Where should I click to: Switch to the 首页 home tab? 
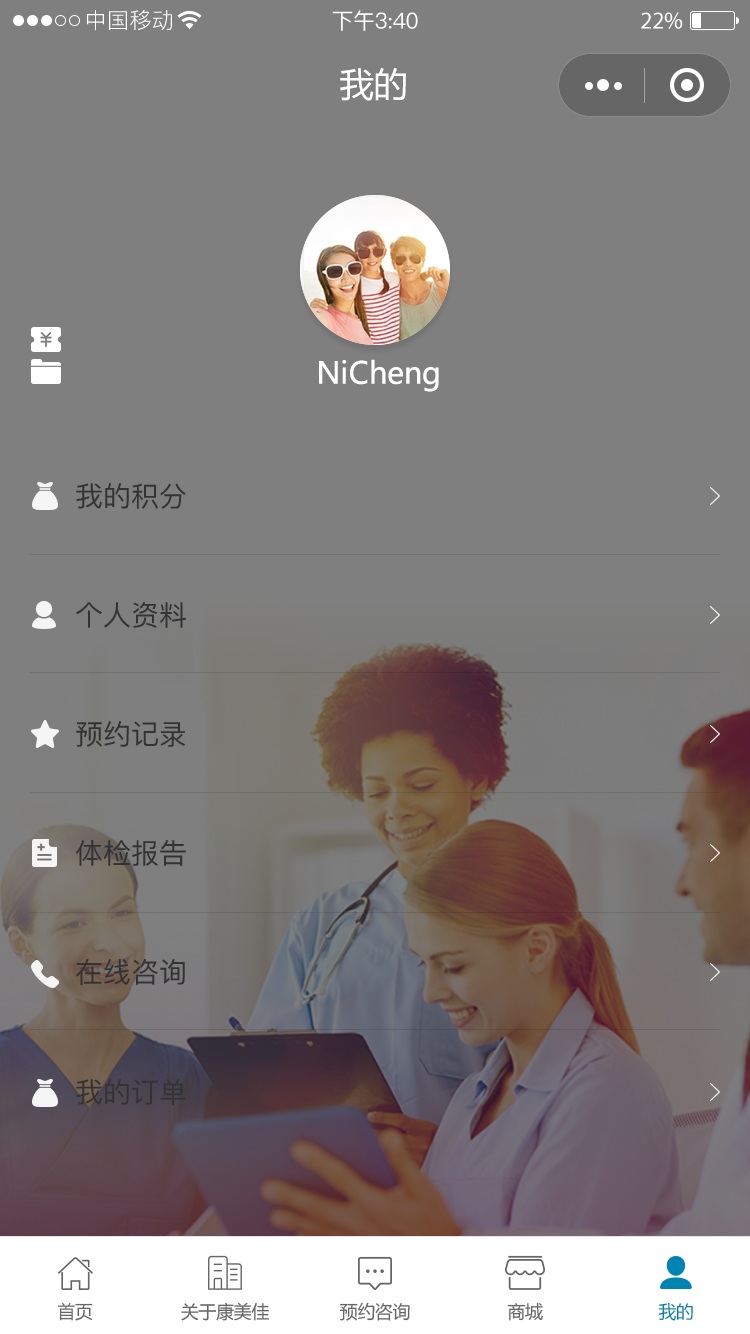pyautogui.click(x=75, y=1288)
